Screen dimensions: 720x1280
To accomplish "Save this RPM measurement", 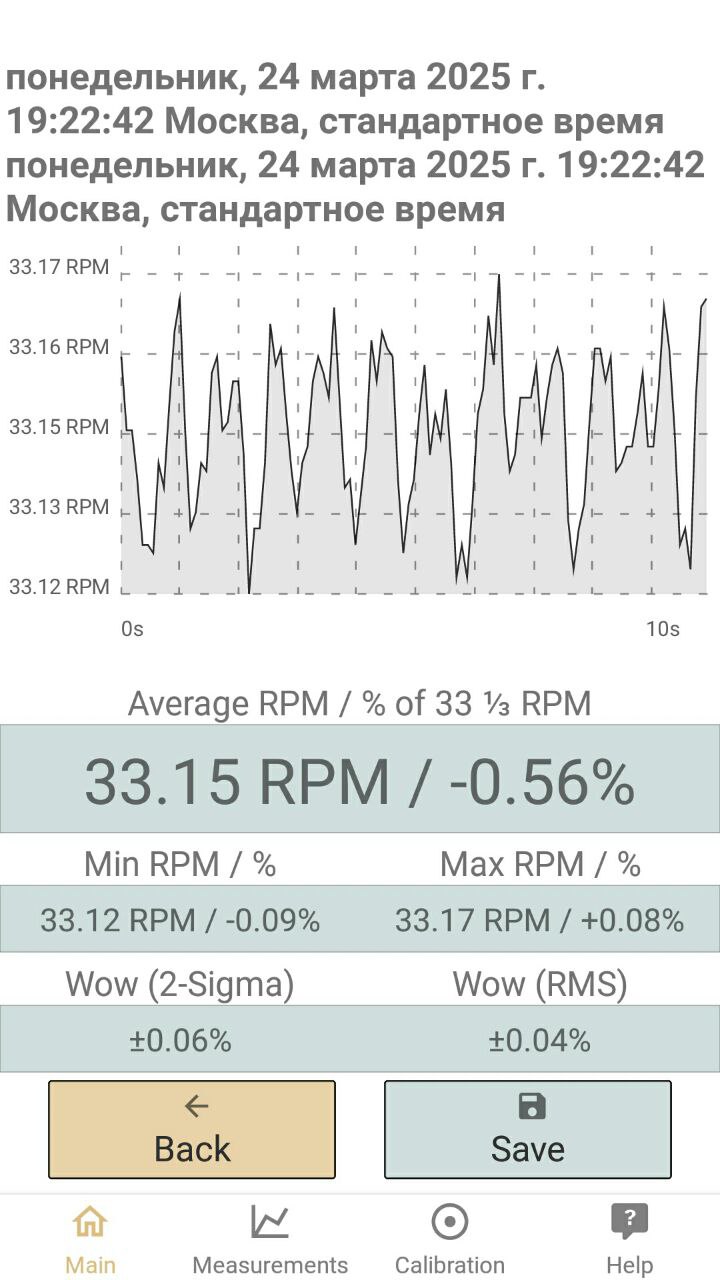I will (x=528, y=1129).
